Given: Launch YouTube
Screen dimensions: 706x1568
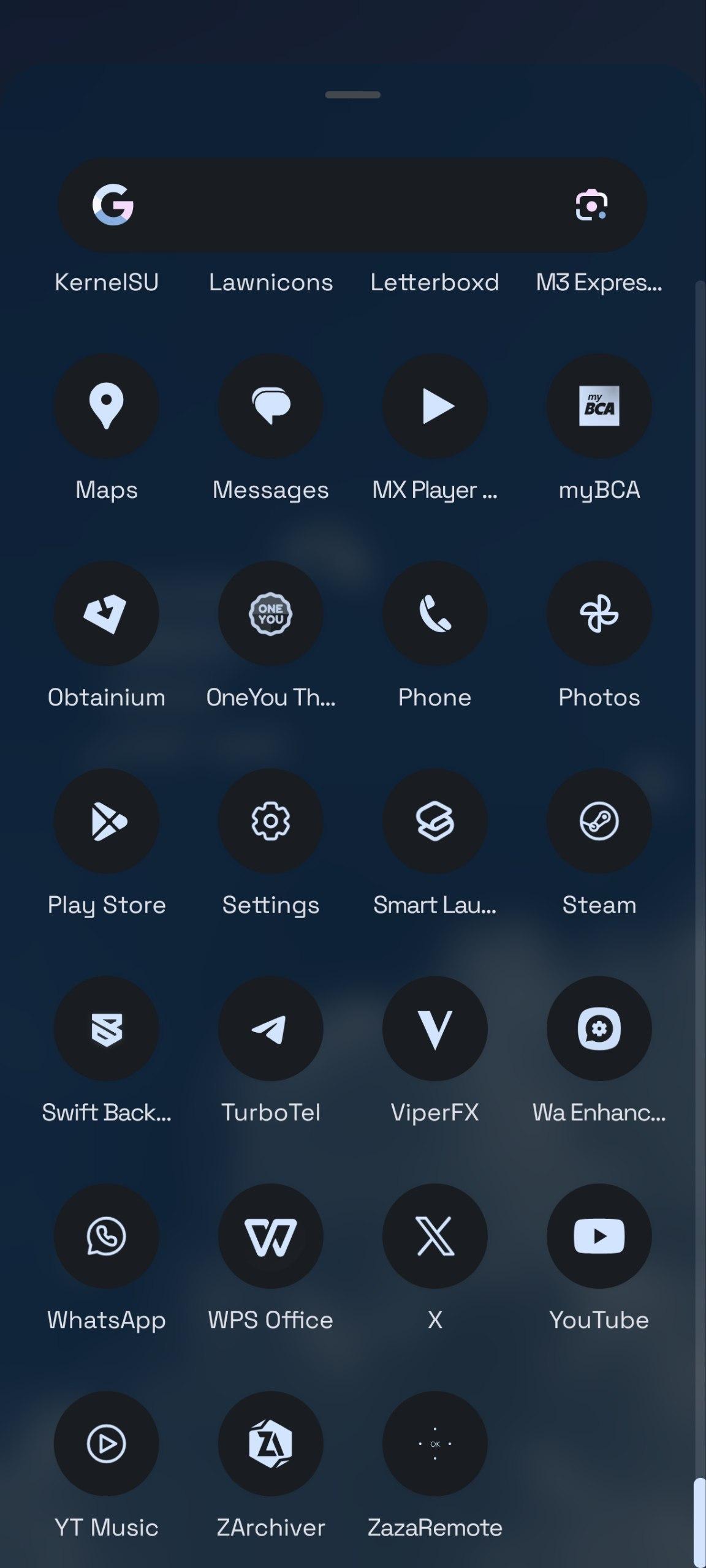Looking at the screenshot, I should point(599,1237).
